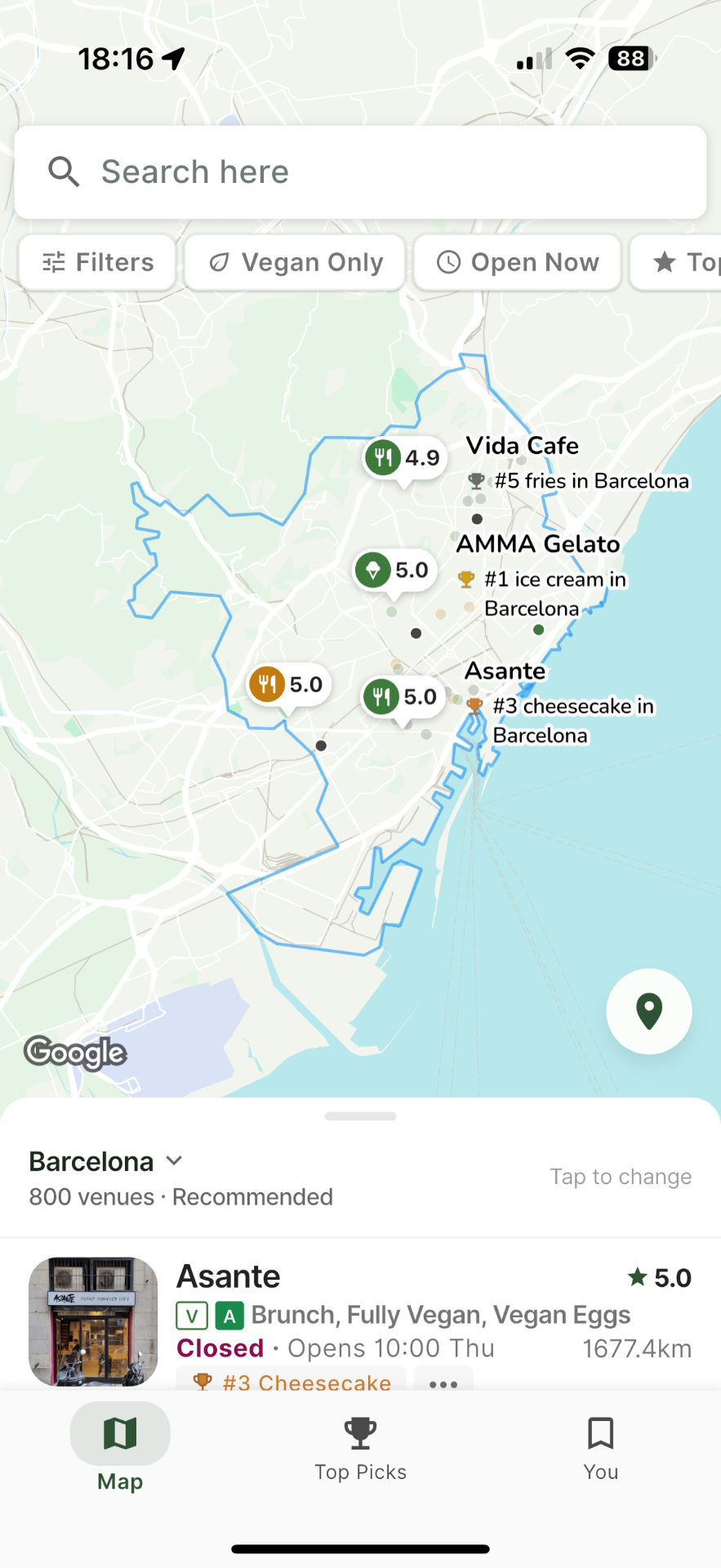This screenshot has height=1568, width=721.
Task: Tap the Asante green fork map pin
Action: (x=380, y=697)
